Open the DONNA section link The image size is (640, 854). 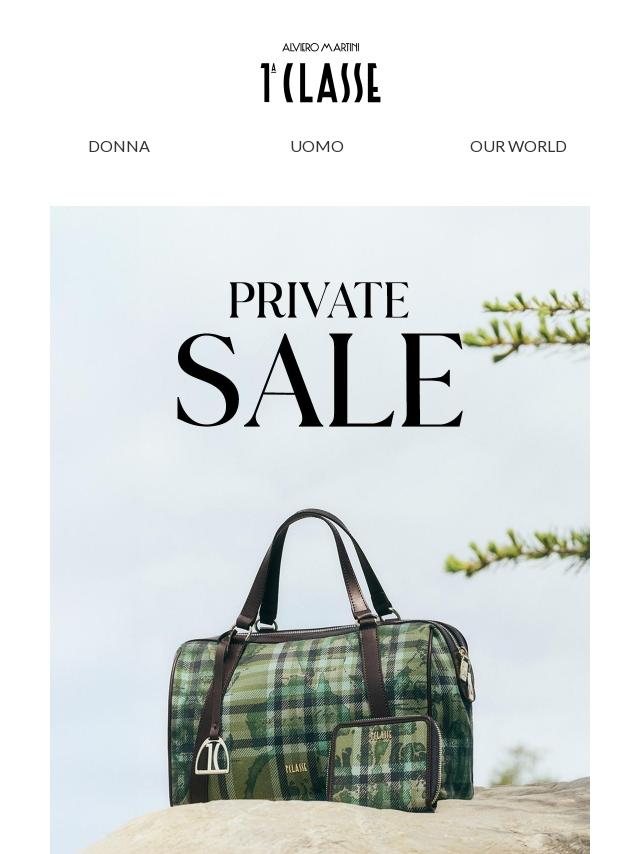coord(119,146)
